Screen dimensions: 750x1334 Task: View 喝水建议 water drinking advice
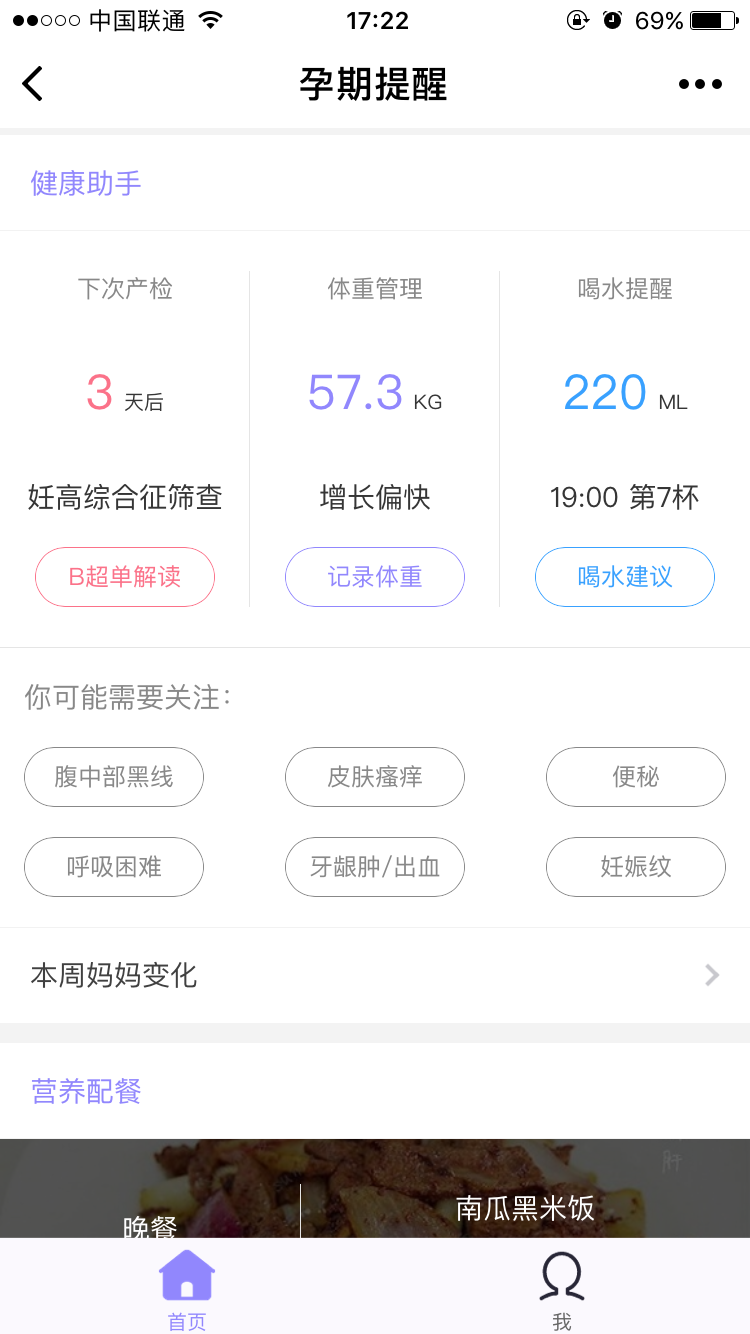625,577
